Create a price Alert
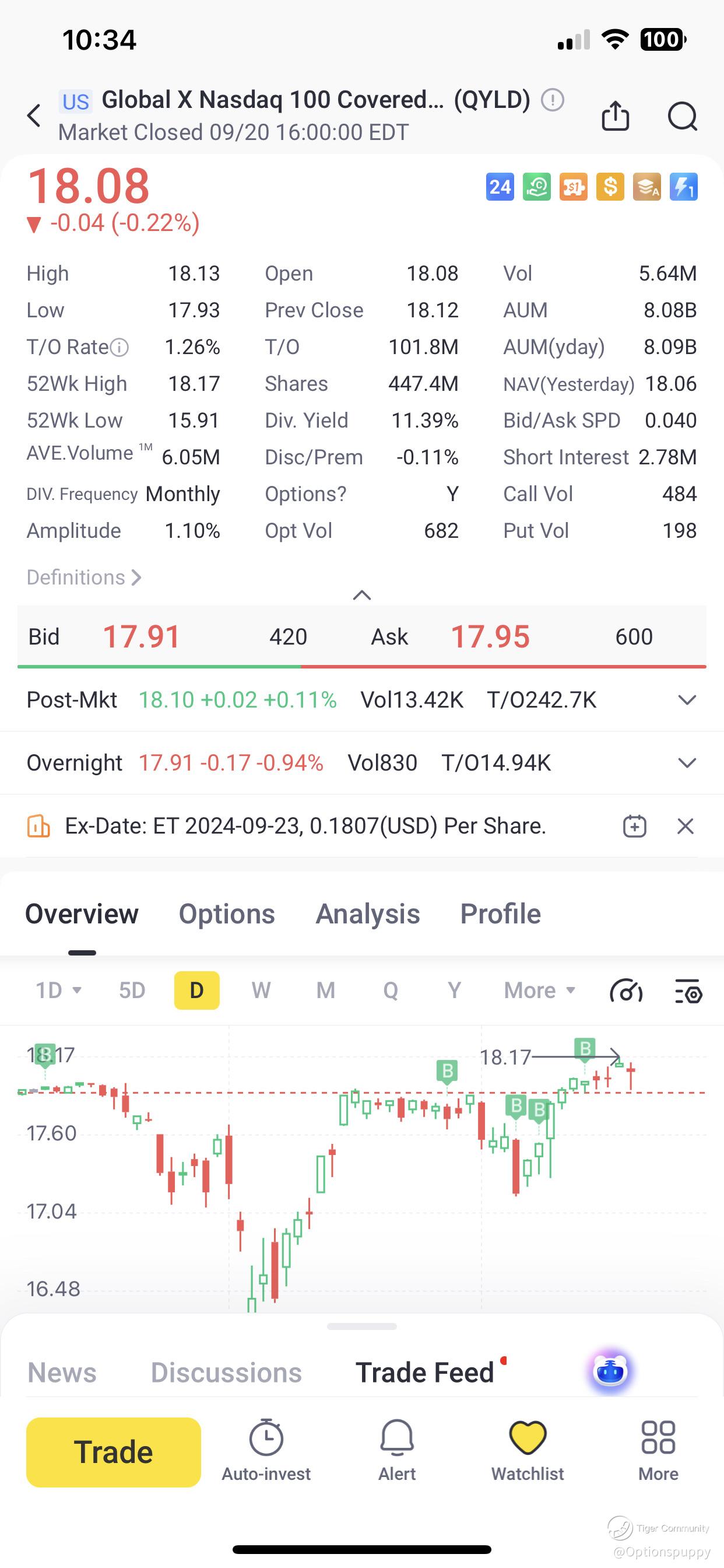 click(x=398, y=1451)
